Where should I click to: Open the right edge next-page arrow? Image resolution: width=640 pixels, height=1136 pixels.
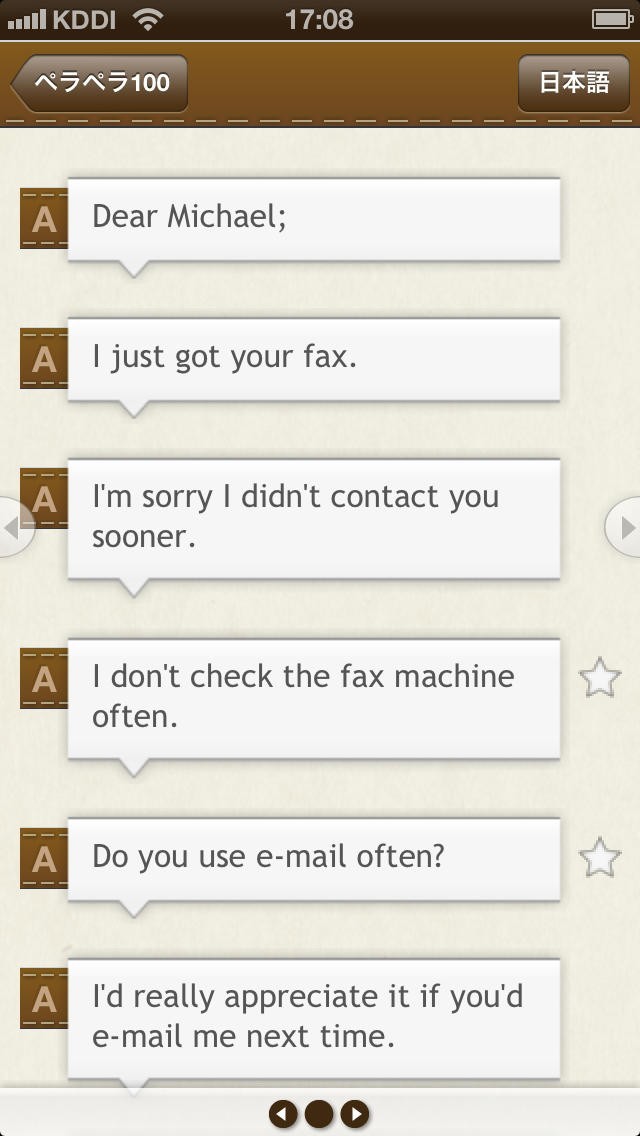coord(624,527)
